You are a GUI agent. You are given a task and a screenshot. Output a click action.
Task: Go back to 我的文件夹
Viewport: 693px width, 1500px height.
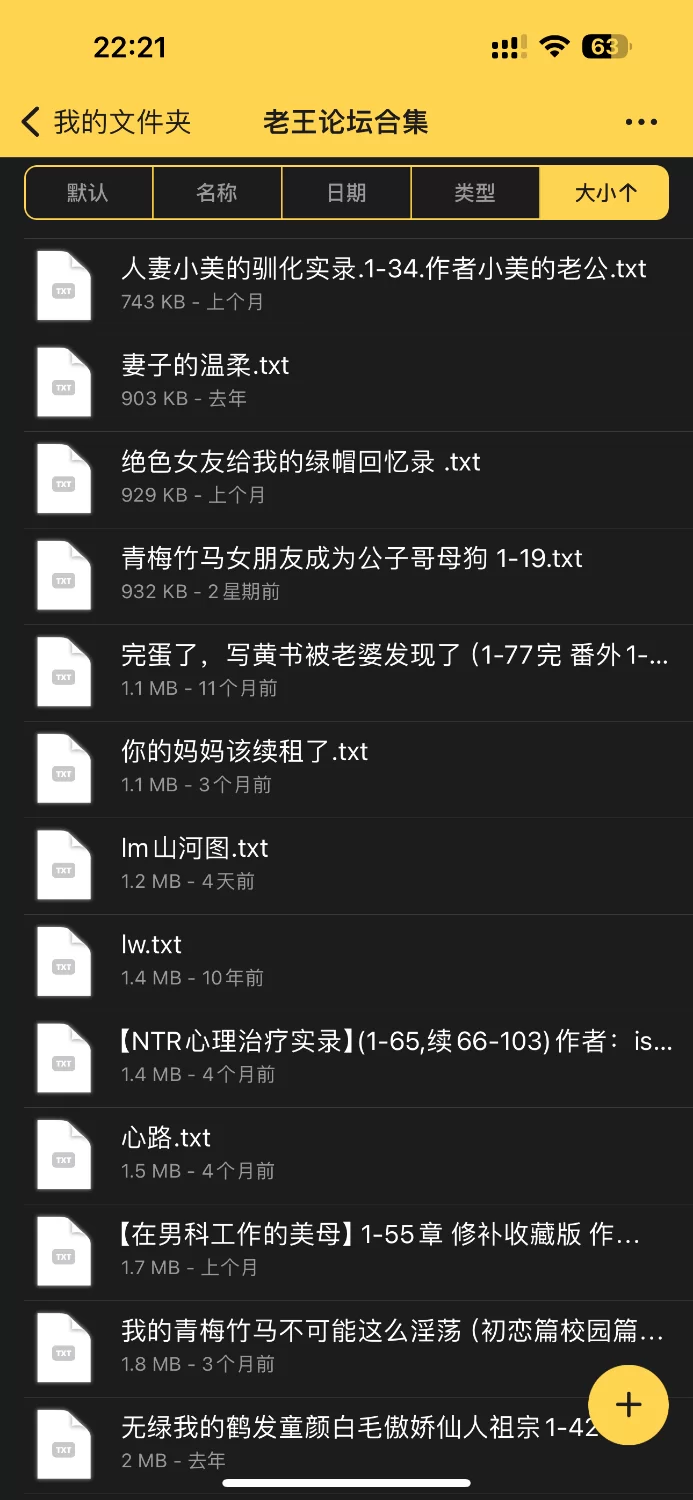pos(105,122)
